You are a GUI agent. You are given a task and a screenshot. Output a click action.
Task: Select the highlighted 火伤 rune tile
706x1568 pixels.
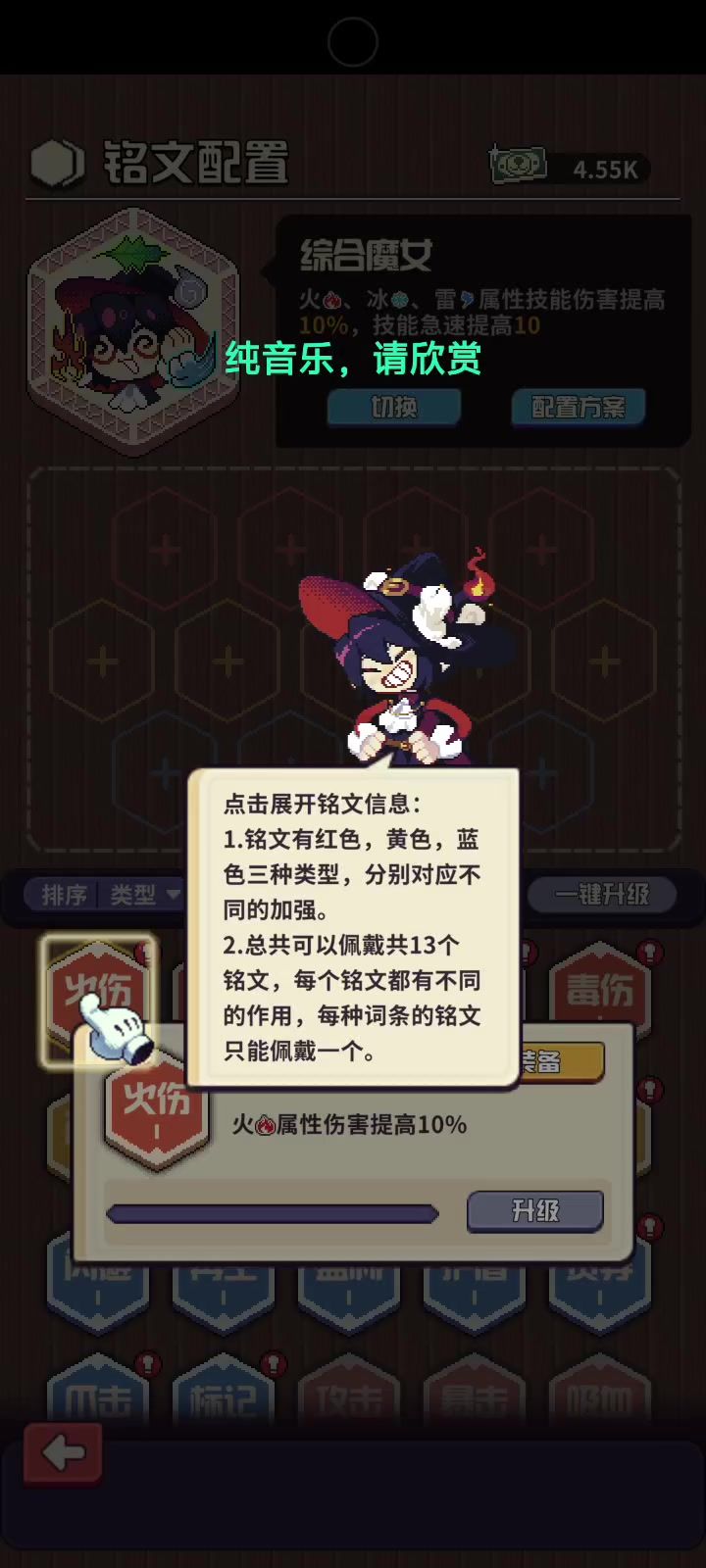[96, 992]
